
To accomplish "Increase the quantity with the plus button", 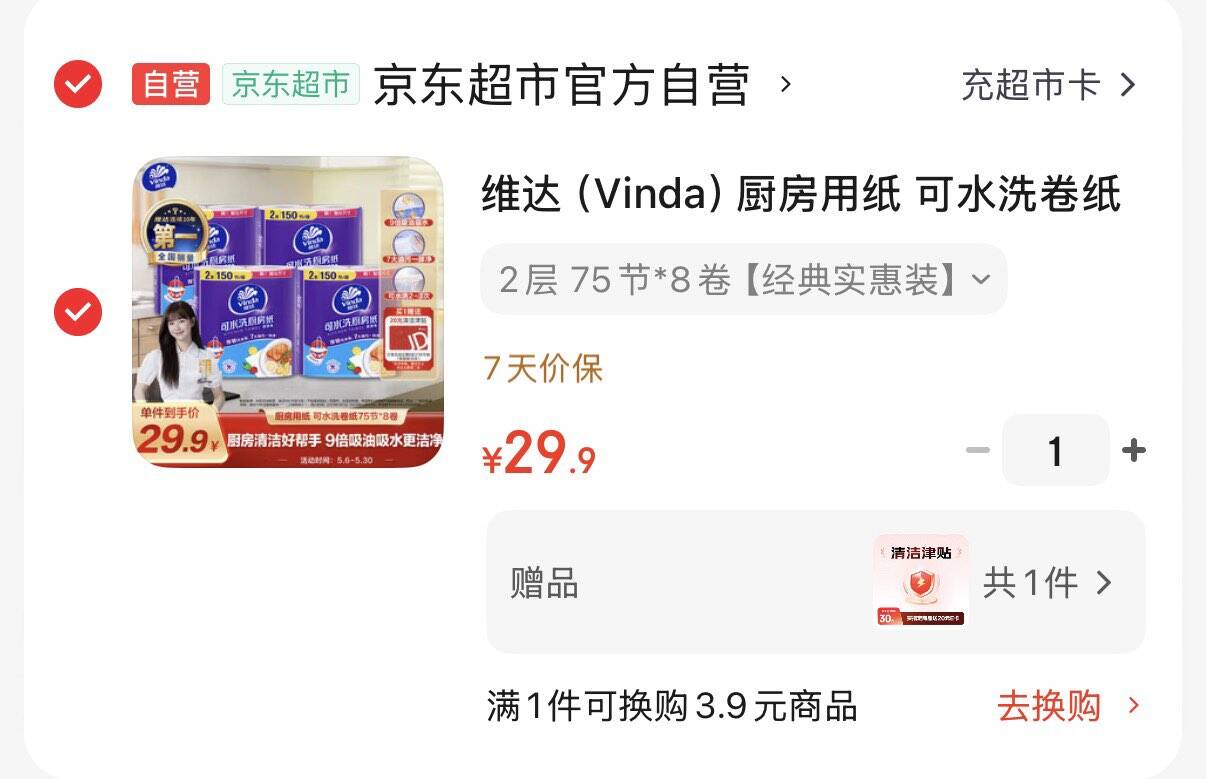I will (x=1133, y=450).
